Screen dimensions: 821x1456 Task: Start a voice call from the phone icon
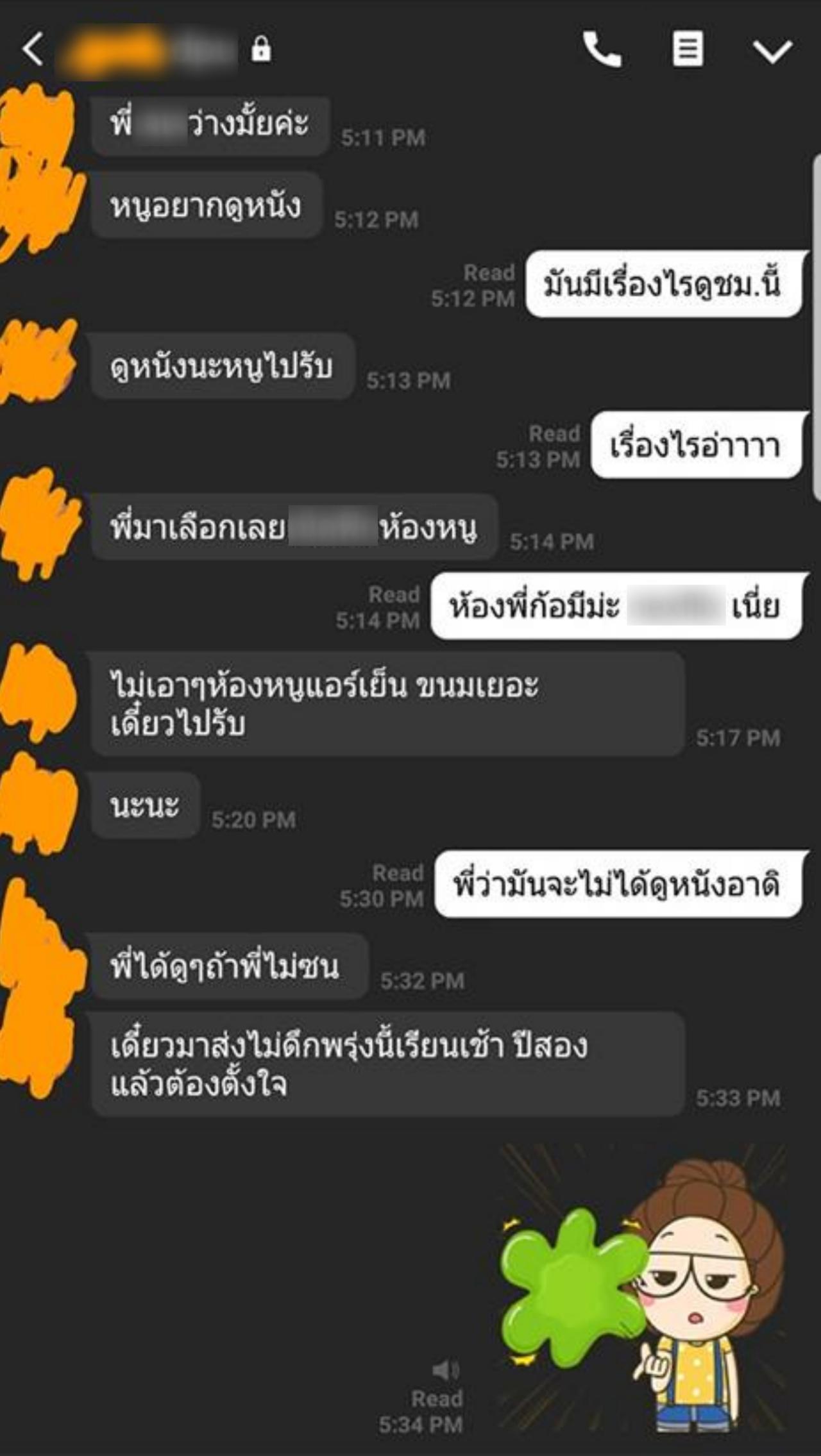pyautogui.click(x=602, y=50)
